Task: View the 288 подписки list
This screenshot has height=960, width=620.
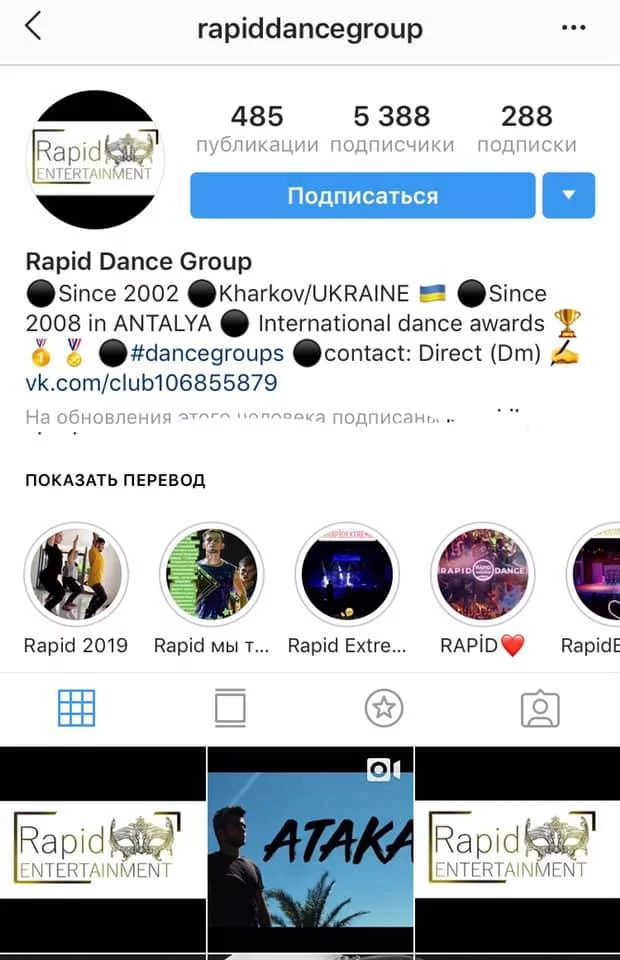Action: 526,129
